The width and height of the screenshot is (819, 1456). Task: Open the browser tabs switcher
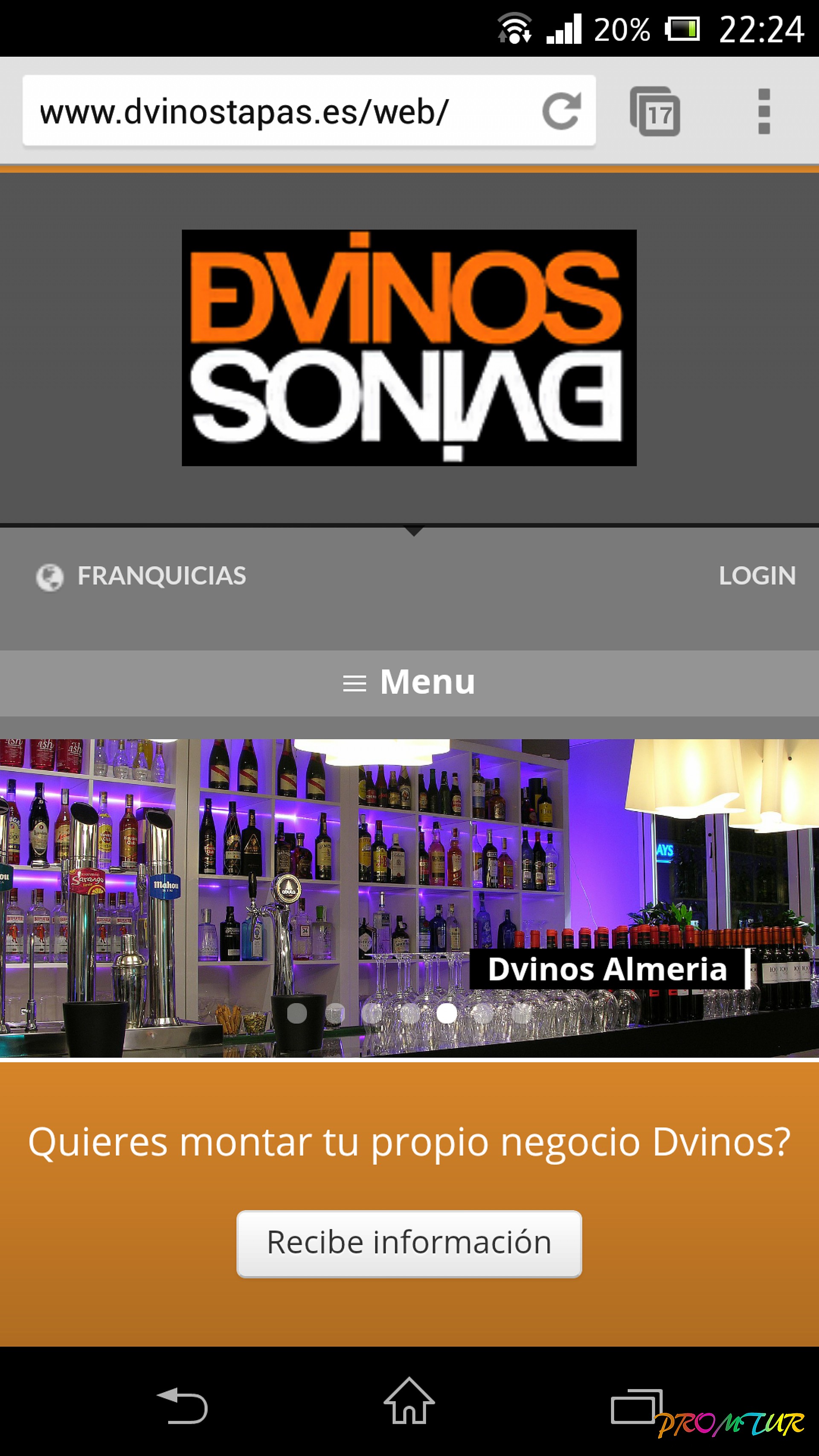pyautogui.click(x=655, y=111)
